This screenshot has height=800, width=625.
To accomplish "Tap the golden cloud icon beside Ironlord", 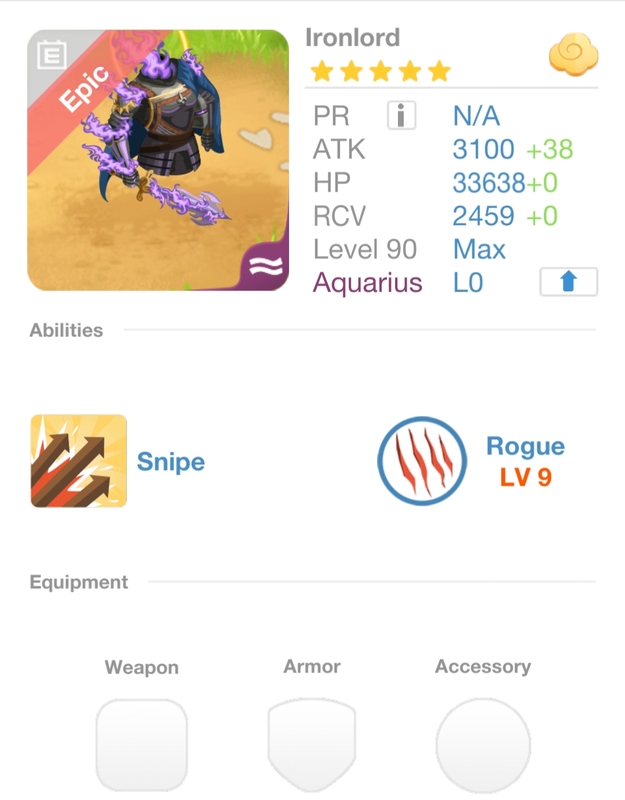I will coord(573,56).
